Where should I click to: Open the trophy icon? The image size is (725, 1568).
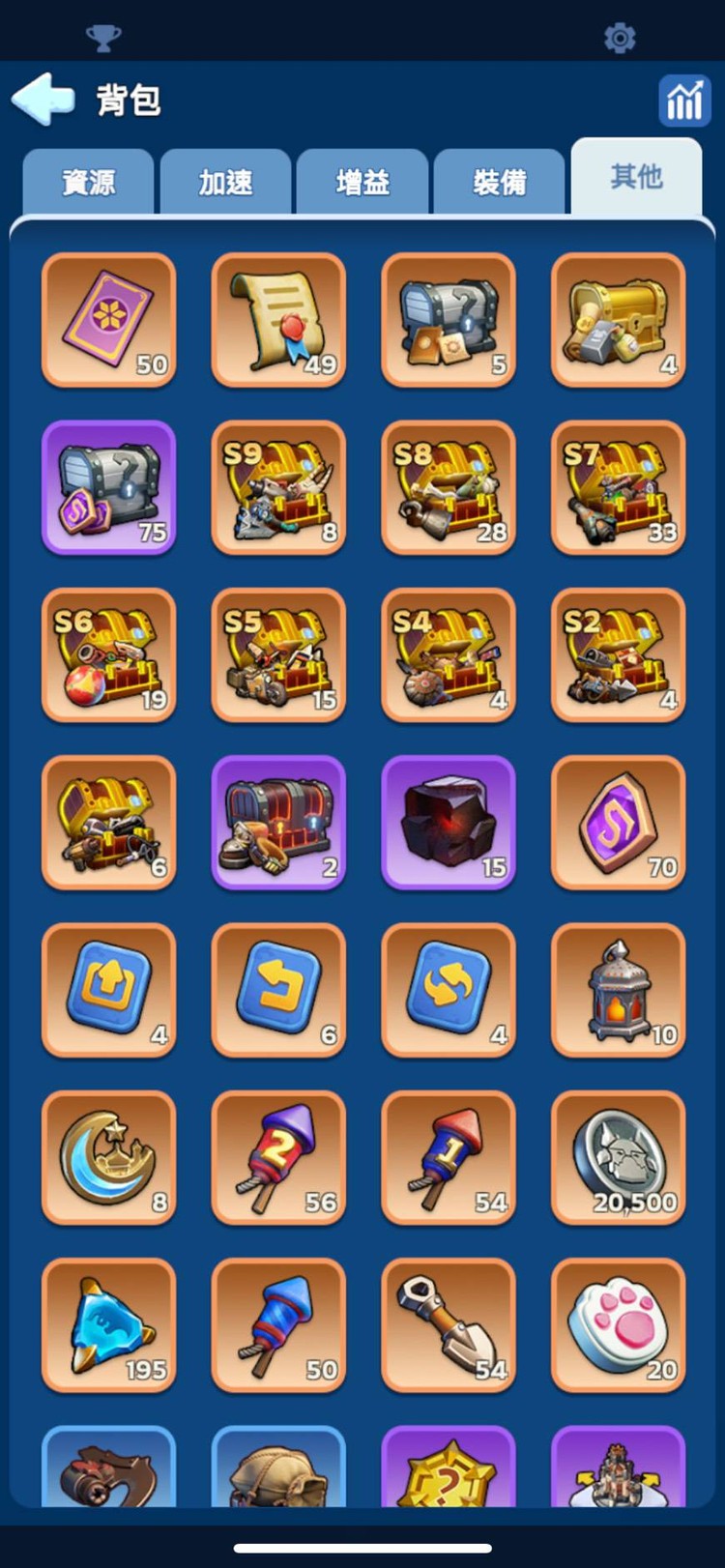(x=103, y=38)
